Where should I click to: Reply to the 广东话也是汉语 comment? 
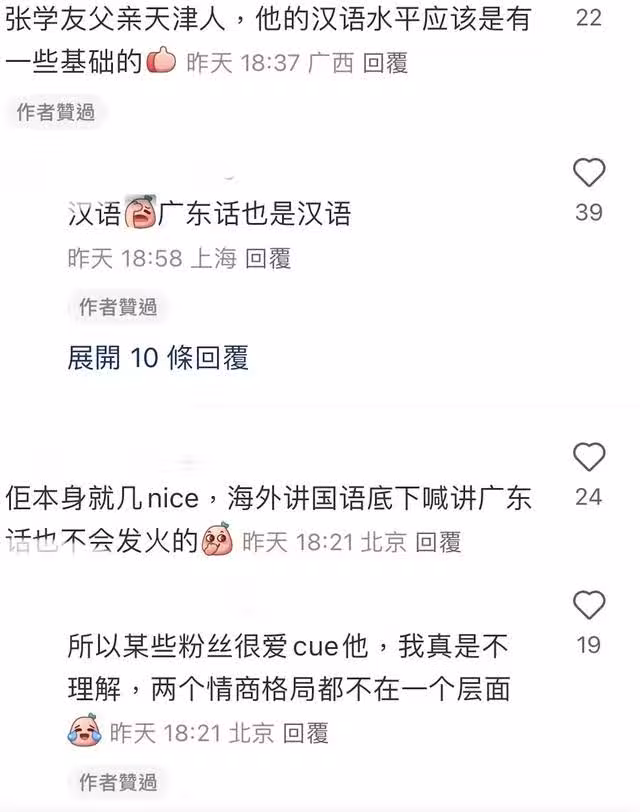268,259
